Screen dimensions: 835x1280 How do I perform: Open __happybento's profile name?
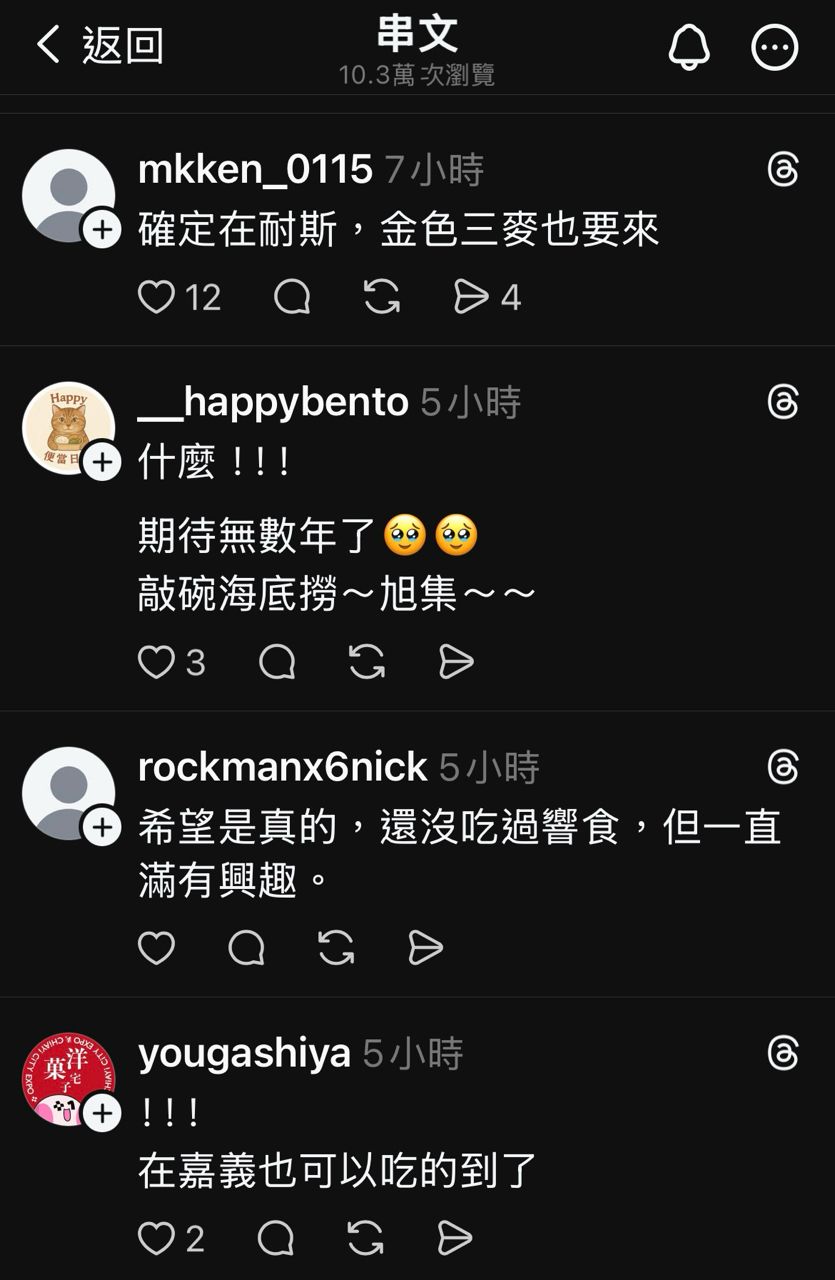pyautogui.click(x=273, y=402)
